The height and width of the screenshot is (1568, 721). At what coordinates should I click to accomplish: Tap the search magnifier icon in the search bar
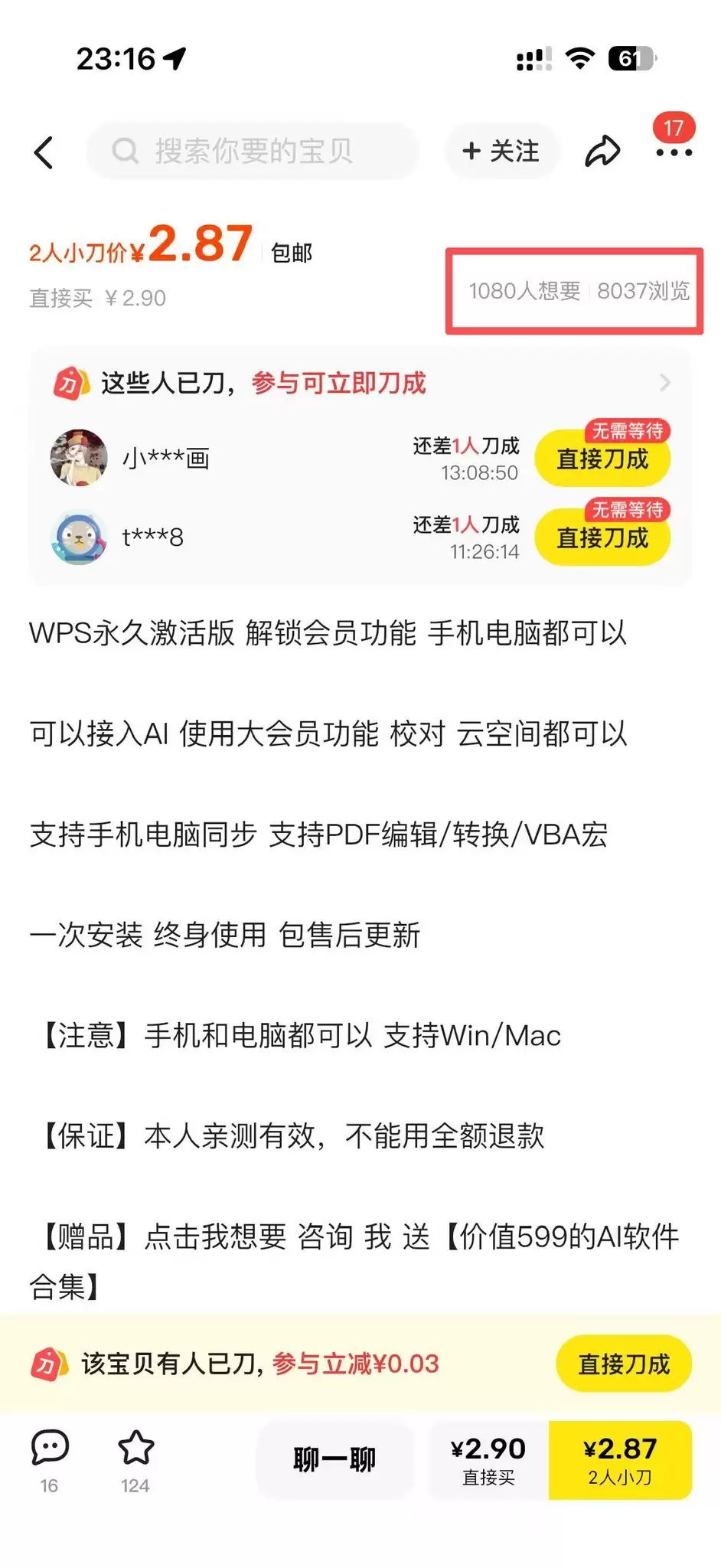(x=126, y=151)
